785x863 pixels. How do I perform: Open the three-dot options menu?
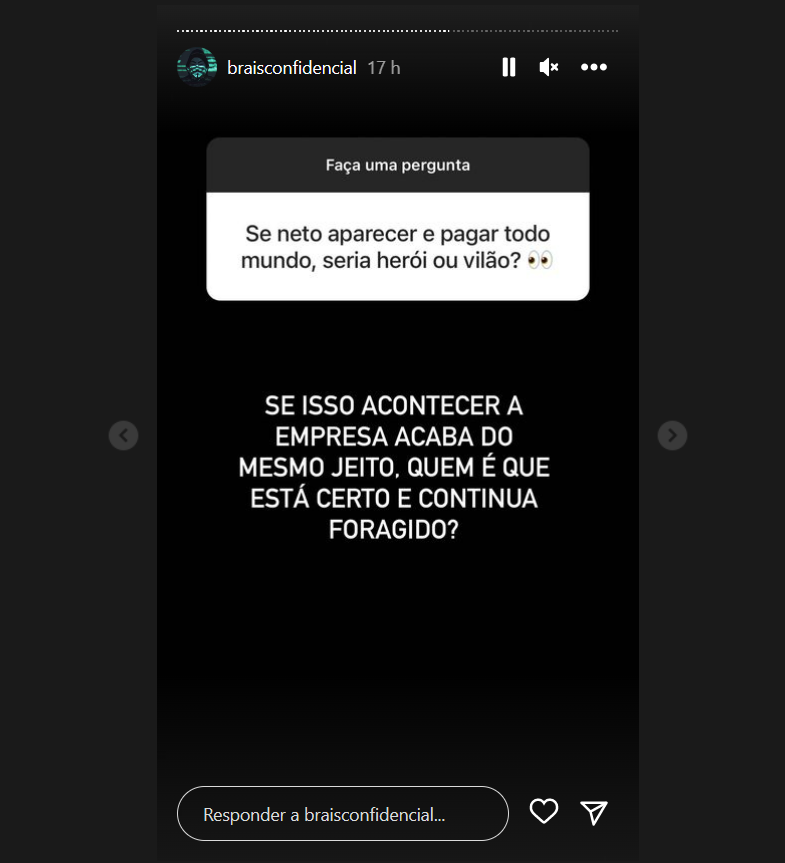coord(594,67)
